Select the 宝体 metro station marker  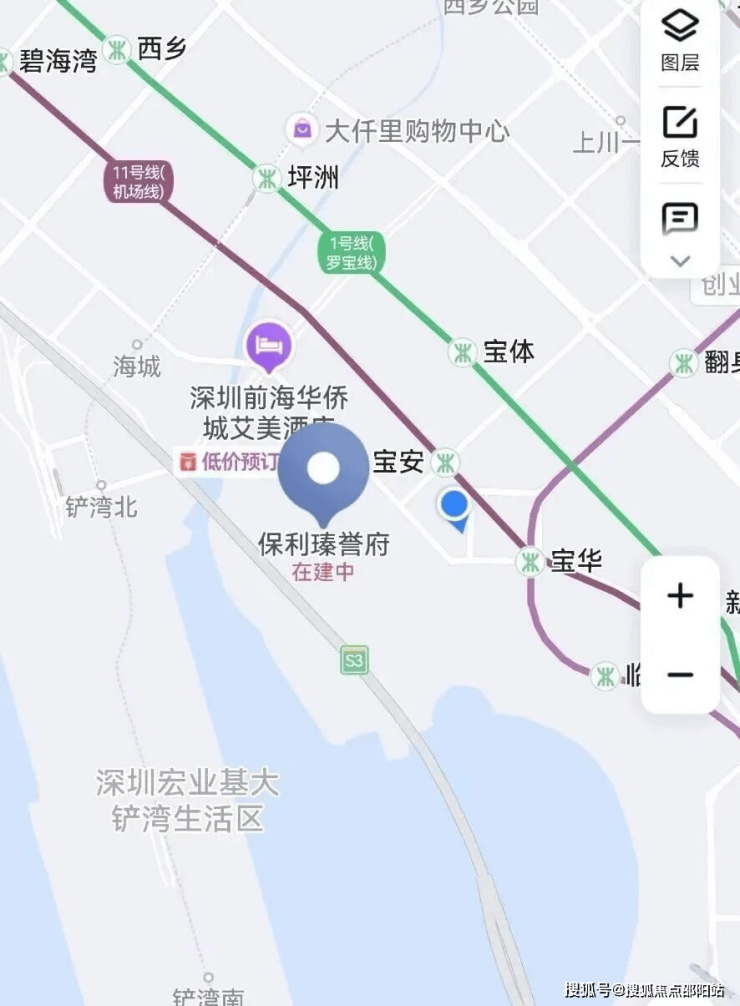(461, 352)
